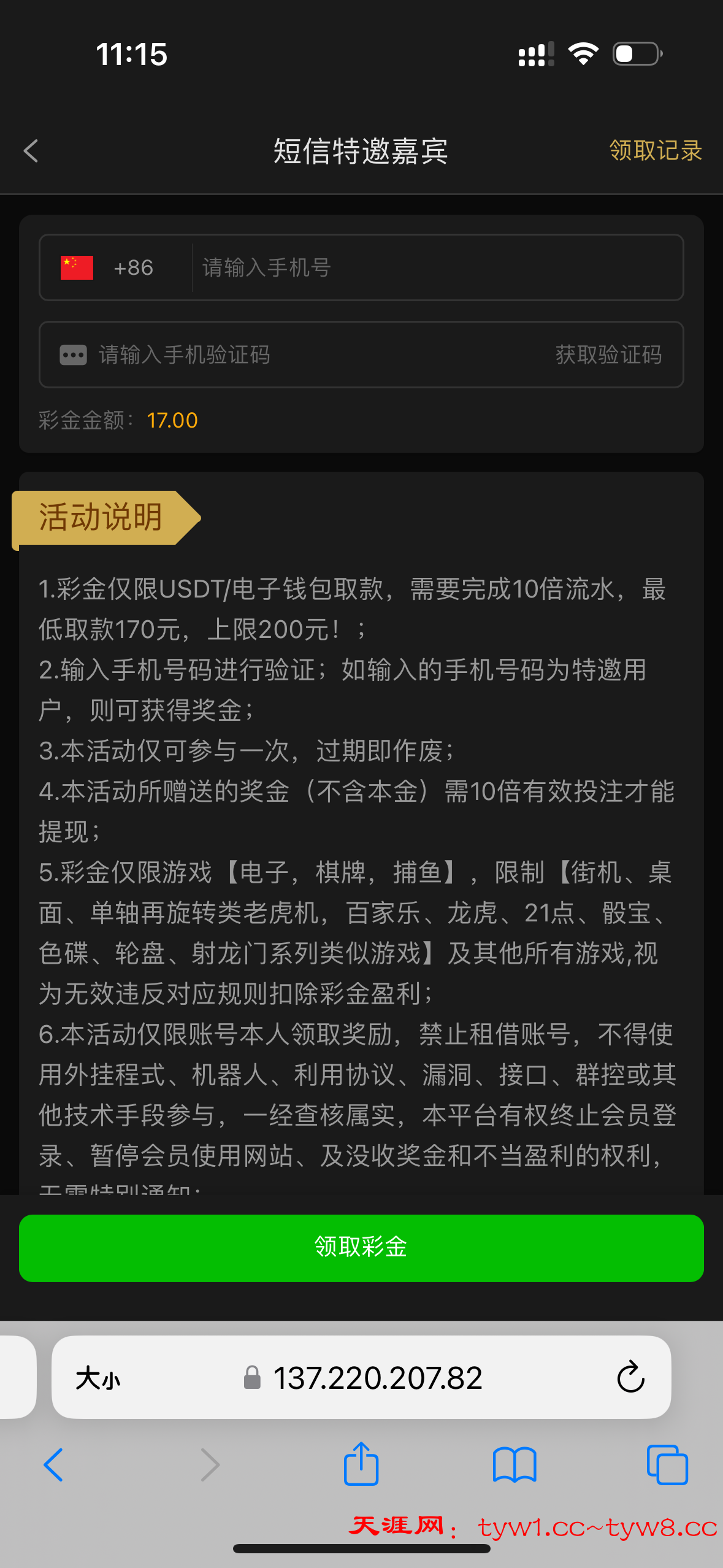
Task: Open the +86 country code selector
Action: [x=132, y=267]
